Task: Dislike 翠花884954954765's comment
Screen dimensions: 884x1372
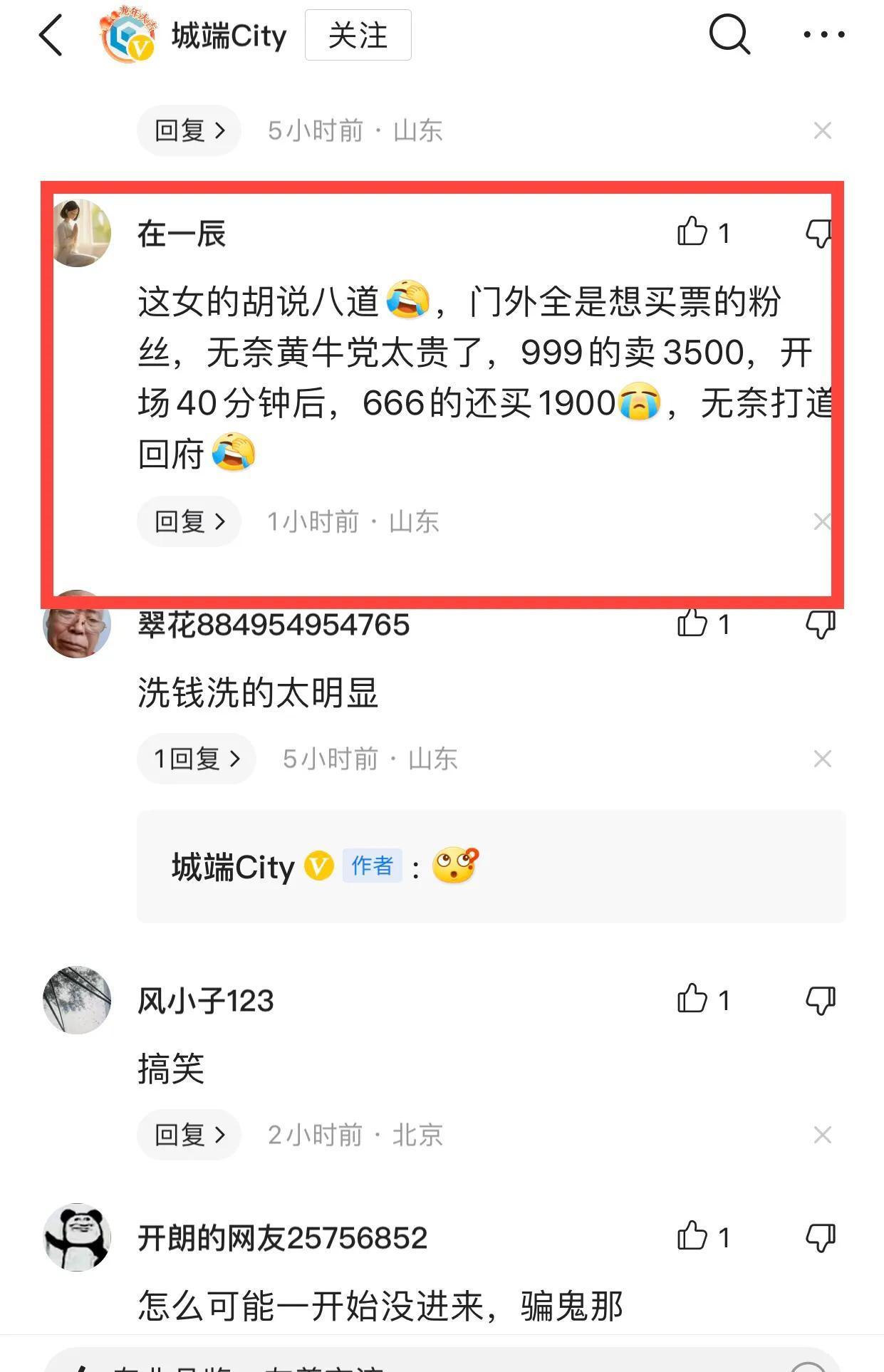Action: (x=820, y=625)
